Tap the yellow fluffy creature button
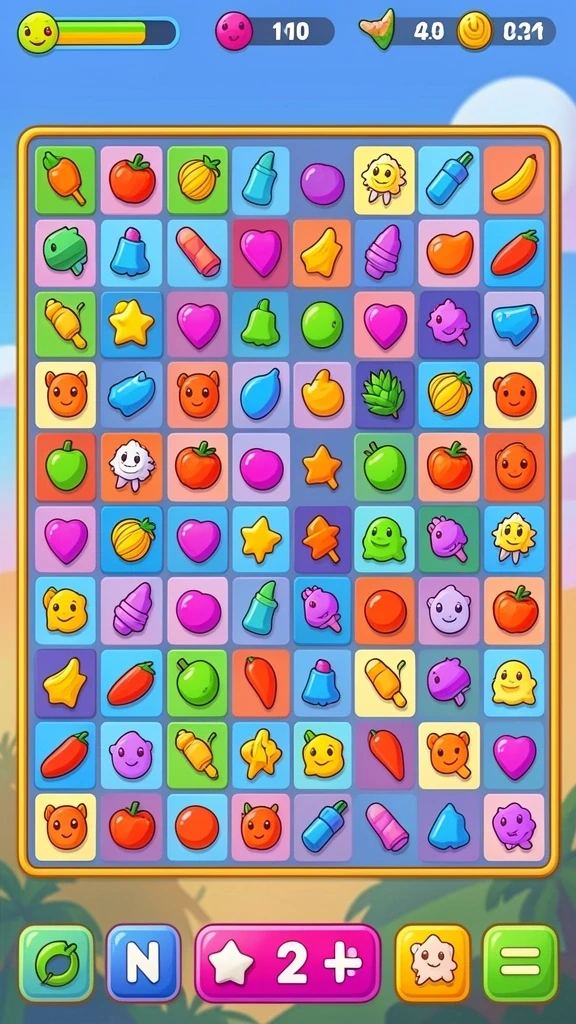Viewport: 576px width, 1024px height. pos(432,963)
